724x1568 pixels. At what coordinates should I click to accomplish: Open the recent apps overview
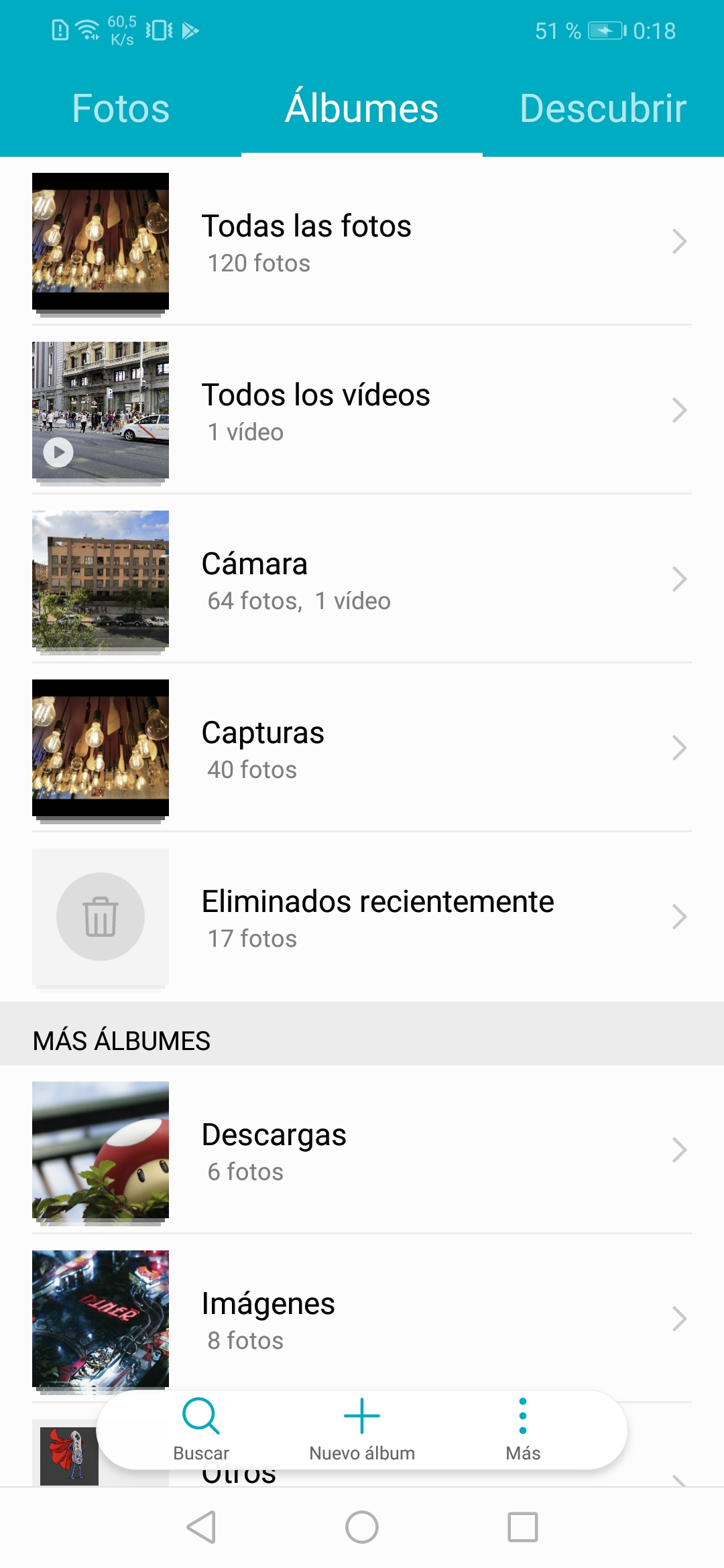(523, 1527)
